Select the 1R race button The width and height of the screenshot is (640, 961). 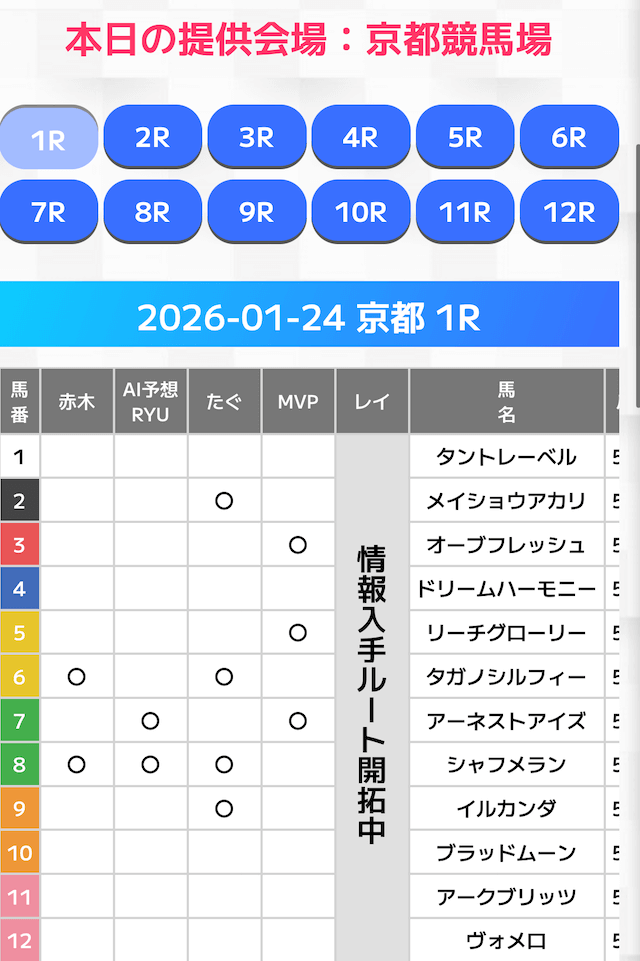click(x=49, y=137)
